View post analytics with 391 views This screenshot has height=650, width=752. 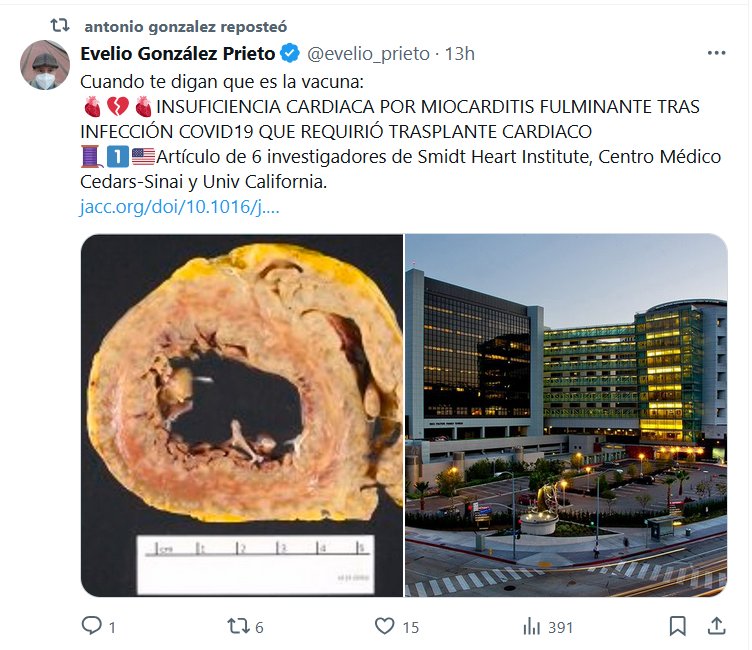point(532,627)
